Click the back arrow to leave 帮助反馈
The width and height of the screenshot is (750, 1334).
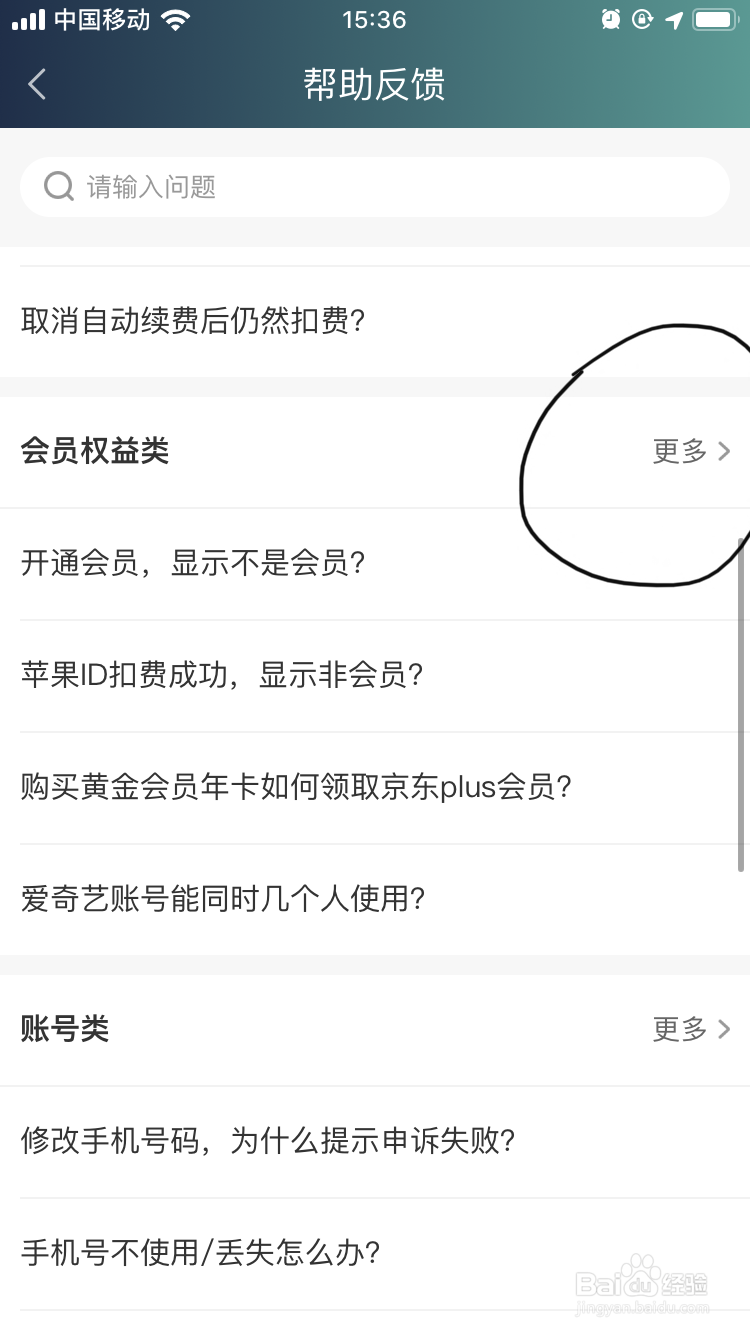click(37, 84)
